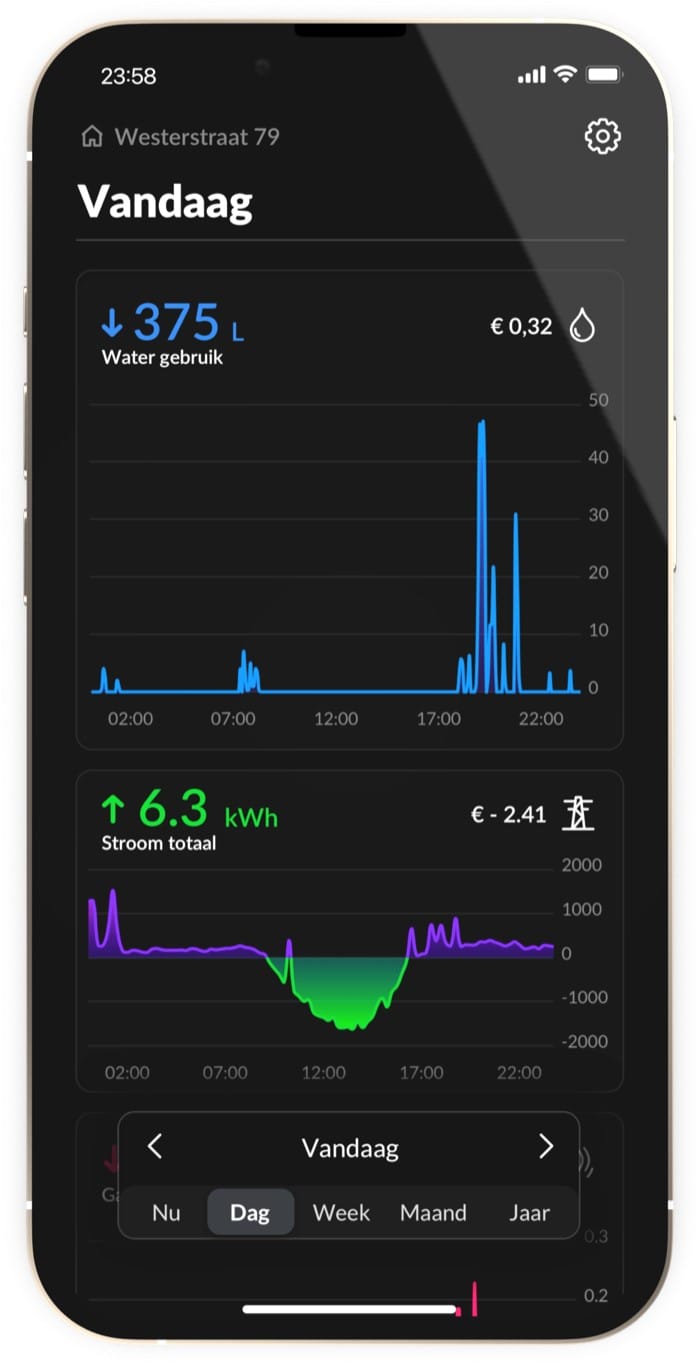Switch to the Jaar view
Screen dimensions: 700x1364
tap(529, 1213)
